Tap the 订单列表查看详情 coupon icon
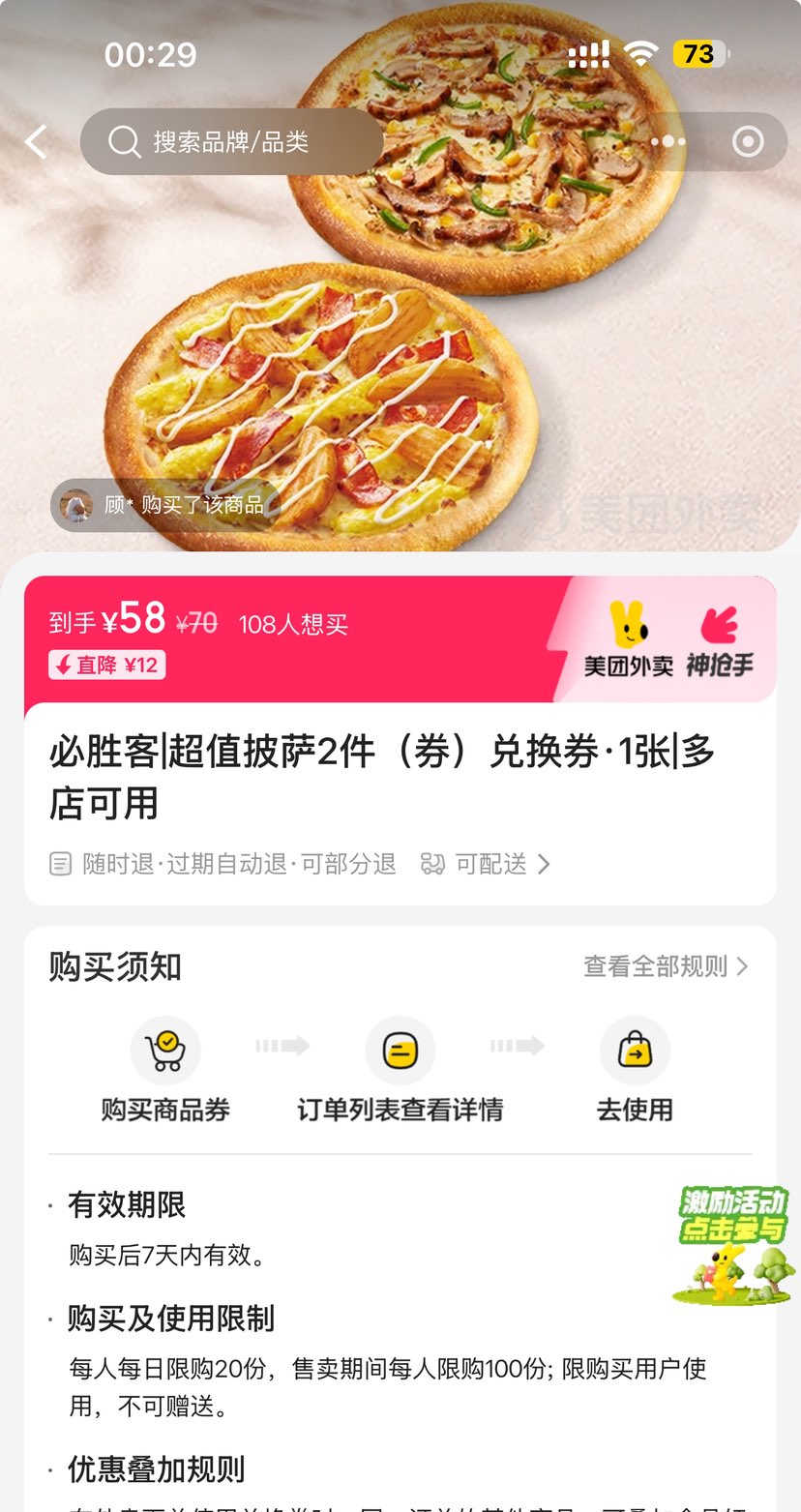801x1512 pixels. coord(400,1050)
